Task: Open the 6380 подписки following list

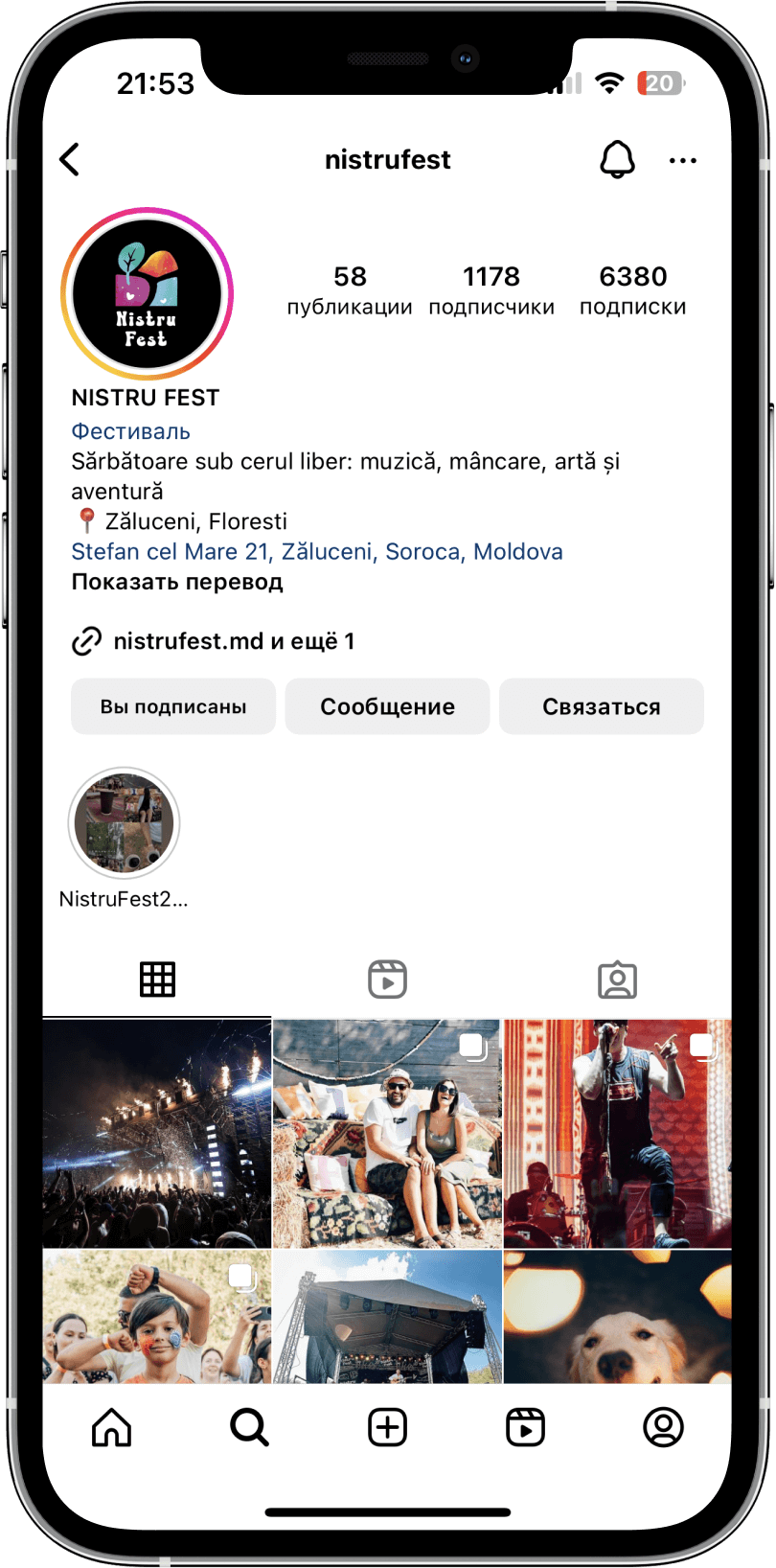Action: pos(632,290)
